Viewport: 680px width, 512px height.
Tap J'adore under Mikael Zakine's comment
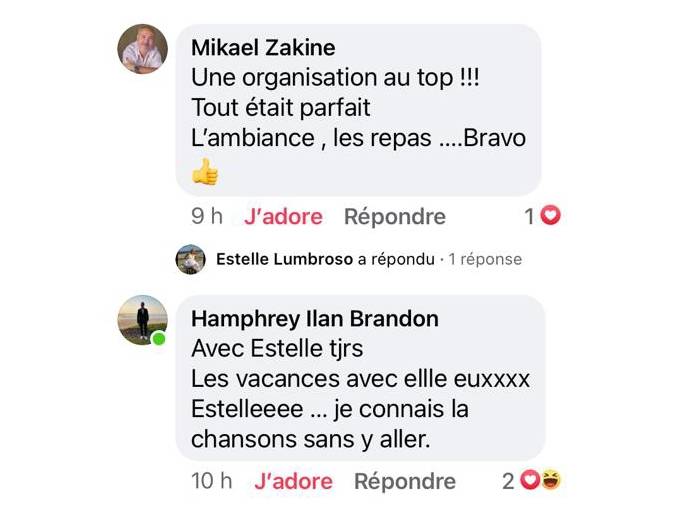coord(284,216)
